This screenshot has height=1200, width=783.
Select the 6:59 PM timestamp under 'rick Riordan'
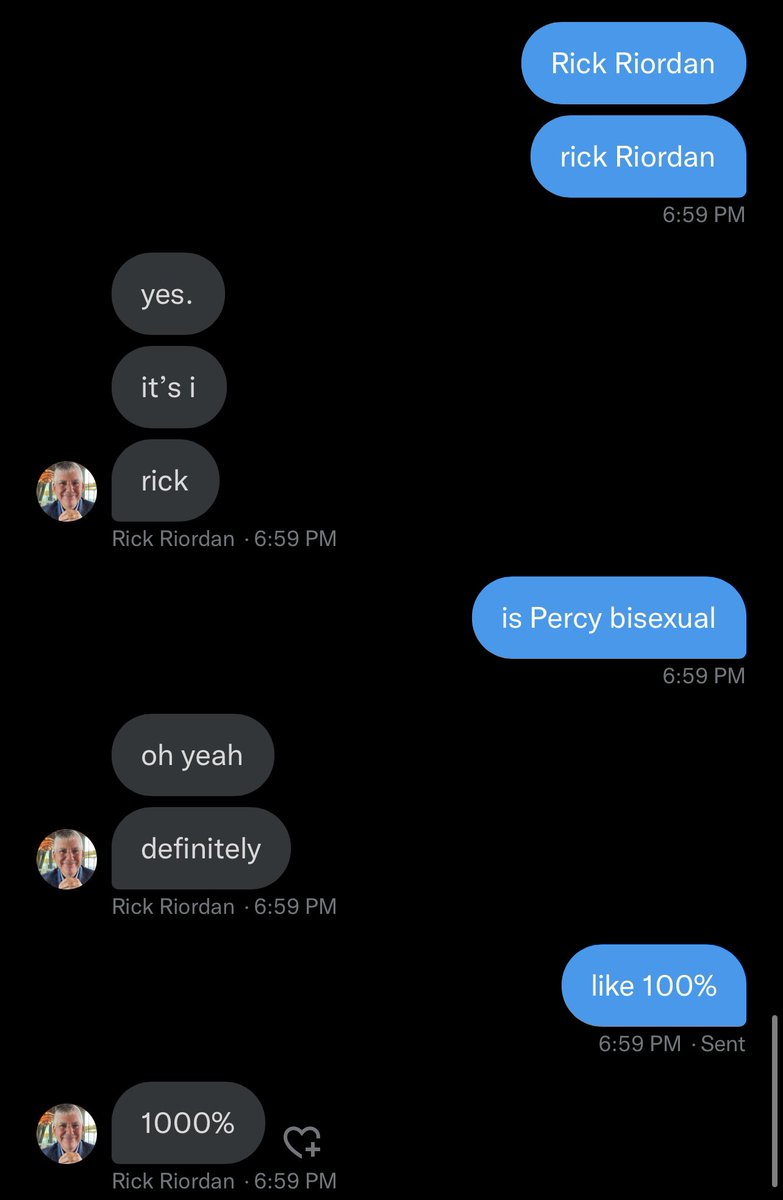click(x=706, y=213)
